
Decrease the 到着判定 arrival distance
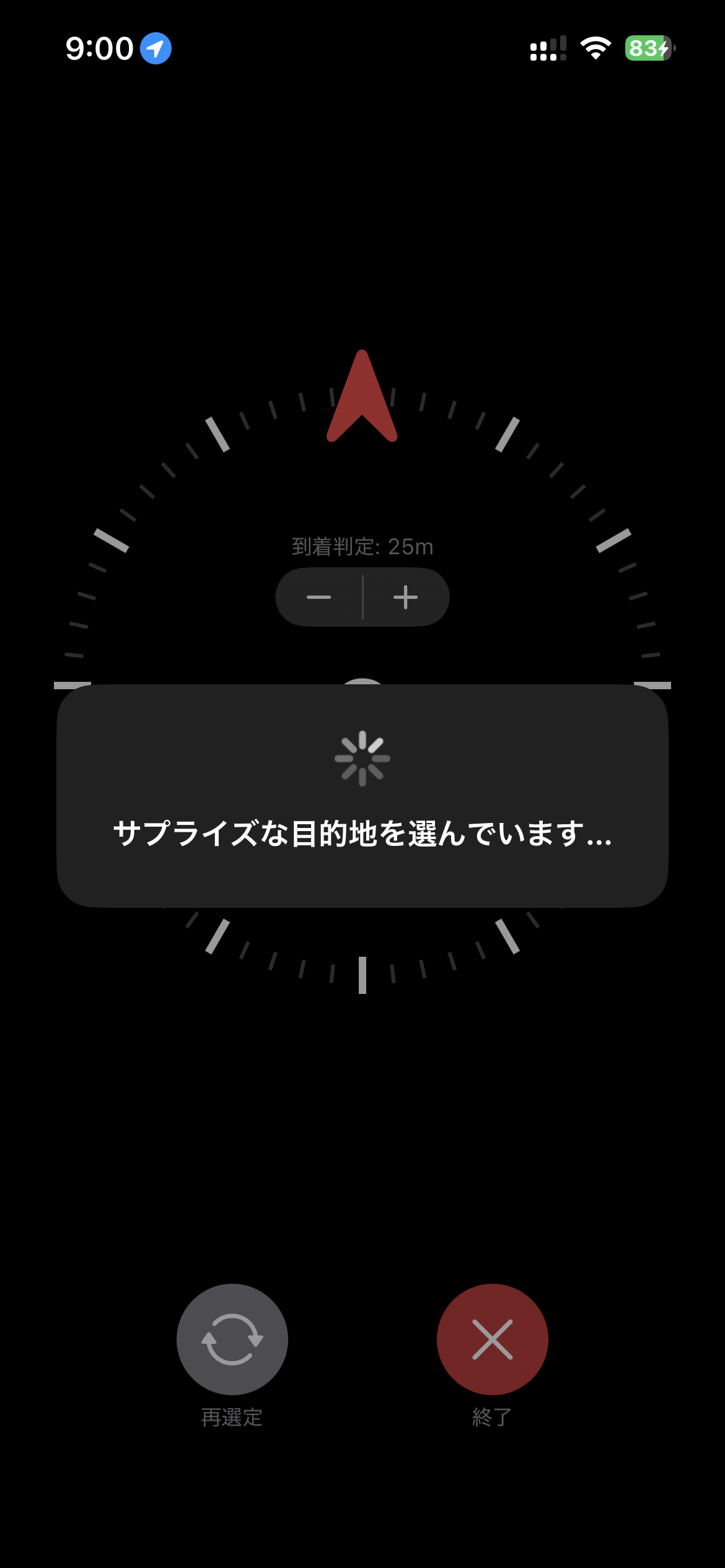319,597
